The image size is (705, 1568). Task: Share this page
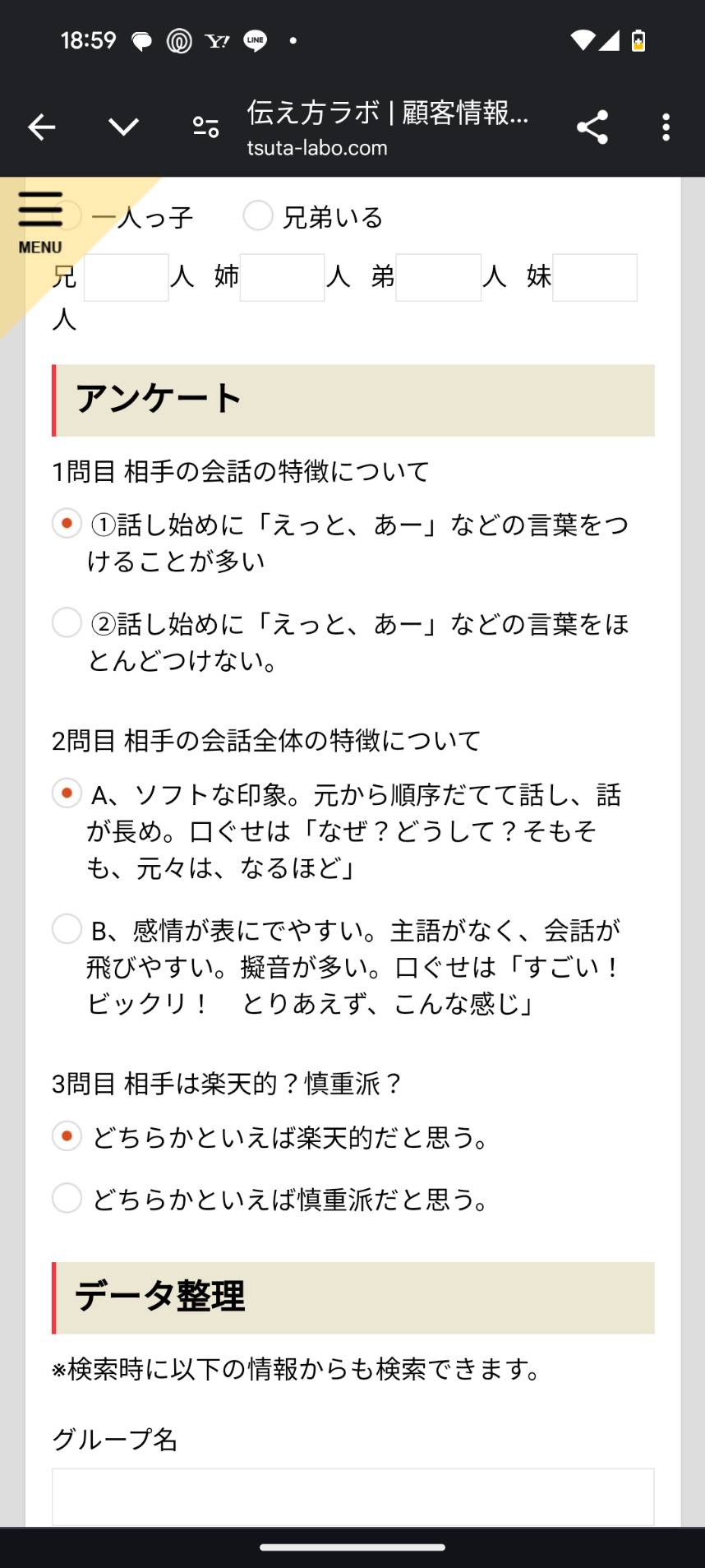592,127
